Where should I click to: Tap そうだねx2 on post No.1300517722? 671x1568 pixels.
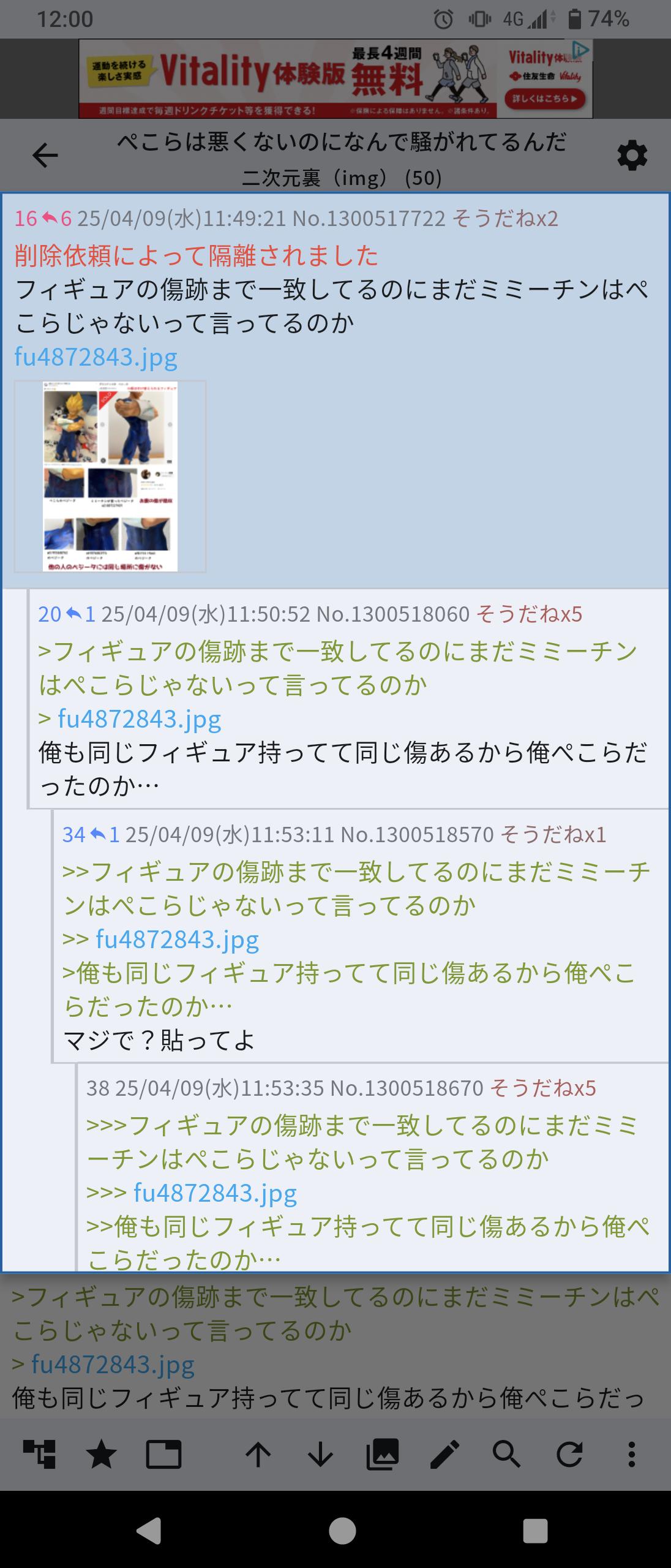tap(505, 219)
